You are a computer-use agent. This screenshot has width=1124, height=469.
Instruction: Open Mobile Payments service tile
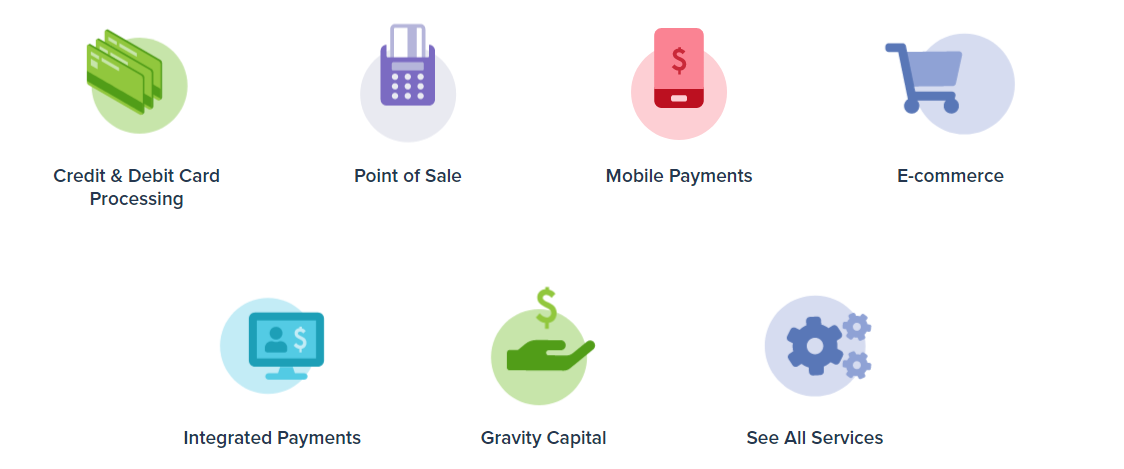click(679, 176)
